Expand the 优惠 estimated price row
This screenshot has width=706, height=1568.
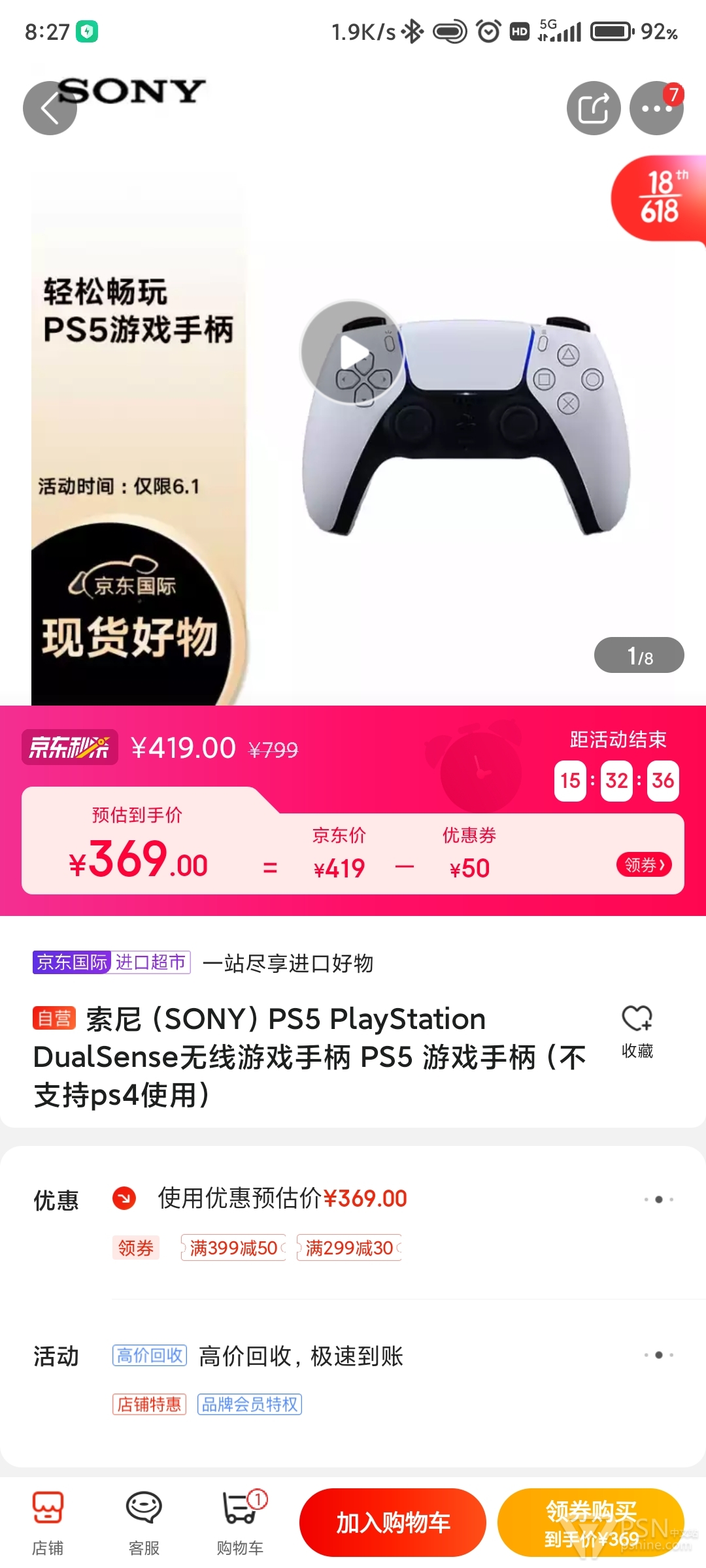(x=353, y=1199)
